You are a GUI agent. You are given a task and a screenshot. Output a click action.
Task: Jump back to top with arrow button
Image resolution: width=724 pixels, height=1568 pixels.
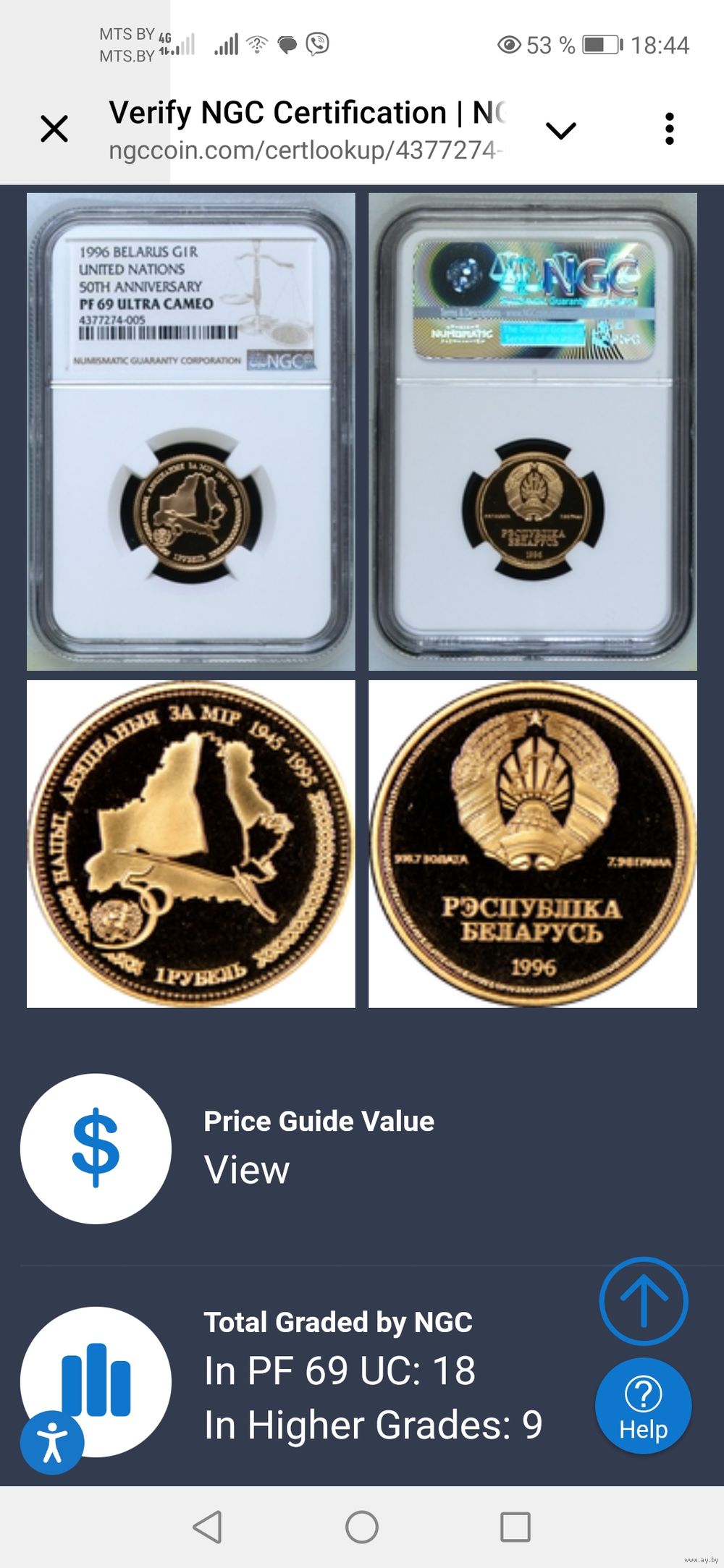click(643, 1301)
